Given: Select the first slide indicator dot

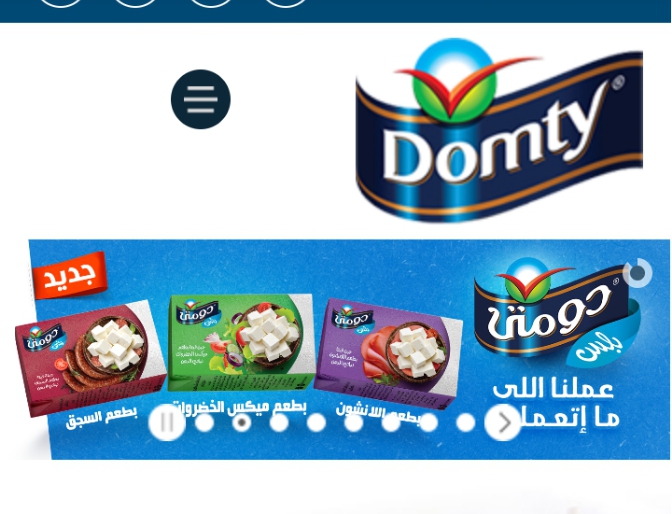Looking at the screenshot, I should pyautogui.click(x=205, y=423).
